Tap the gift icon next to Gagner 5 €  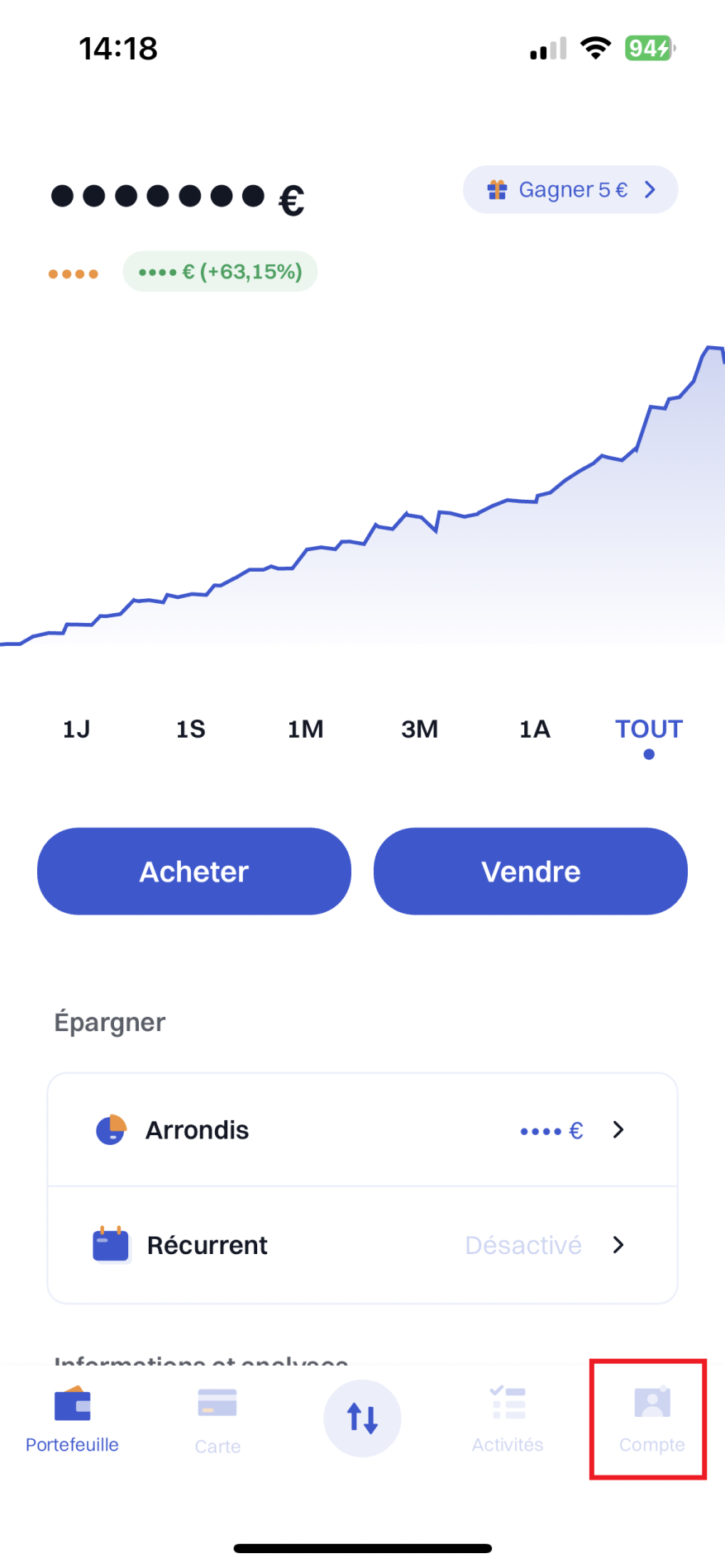497,189
